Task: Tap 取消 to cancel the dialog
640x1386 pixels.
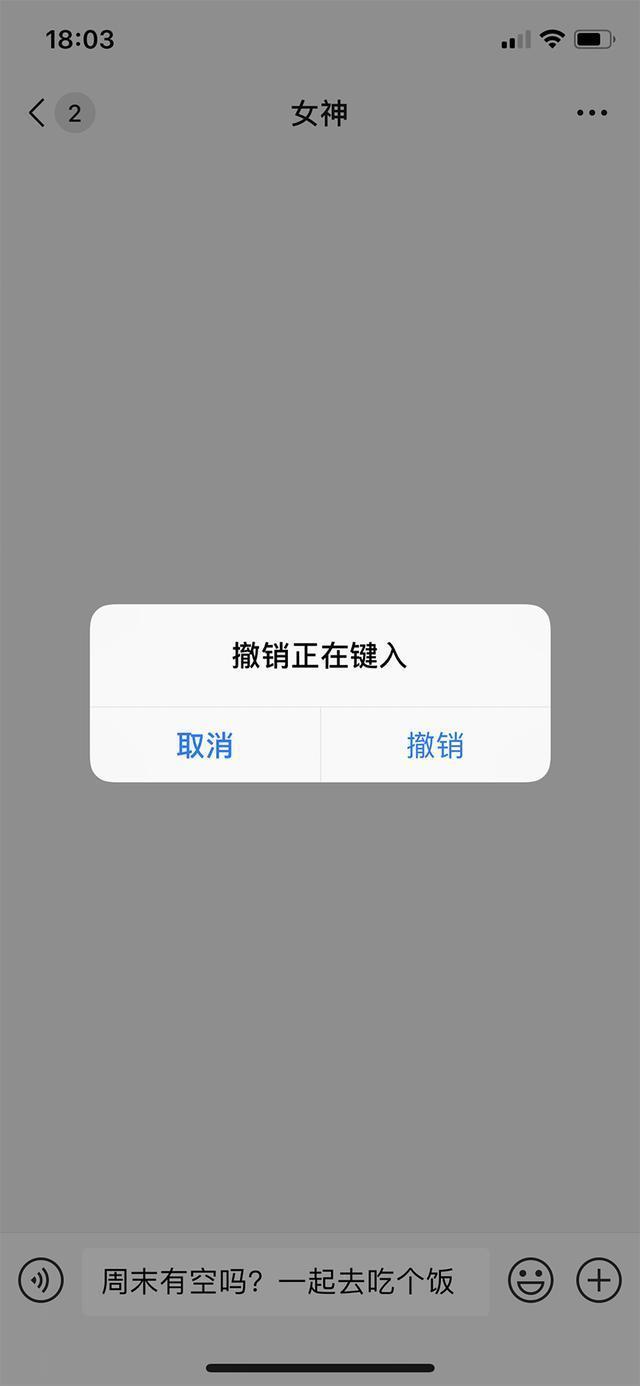Action: (x=205, y=745)
